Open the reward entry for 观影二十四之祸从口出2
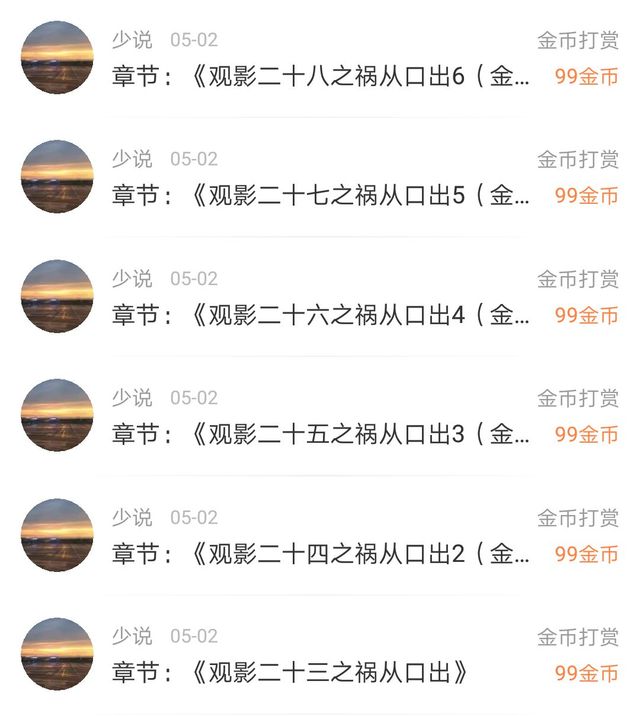 click(320, 553)
